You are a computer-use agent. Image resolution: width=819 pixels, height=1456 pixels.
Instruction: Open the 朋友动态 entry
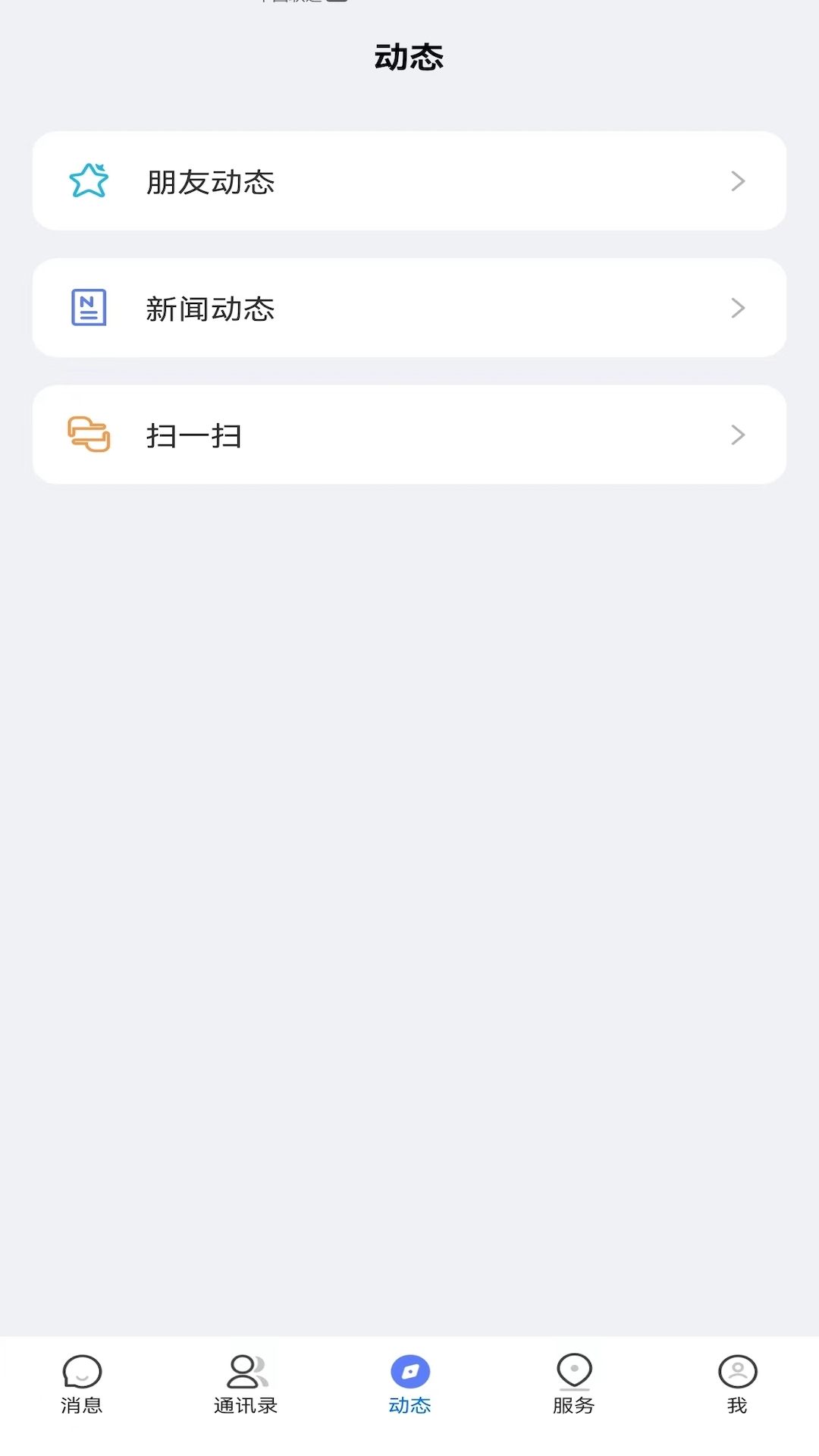coord(409,180)
